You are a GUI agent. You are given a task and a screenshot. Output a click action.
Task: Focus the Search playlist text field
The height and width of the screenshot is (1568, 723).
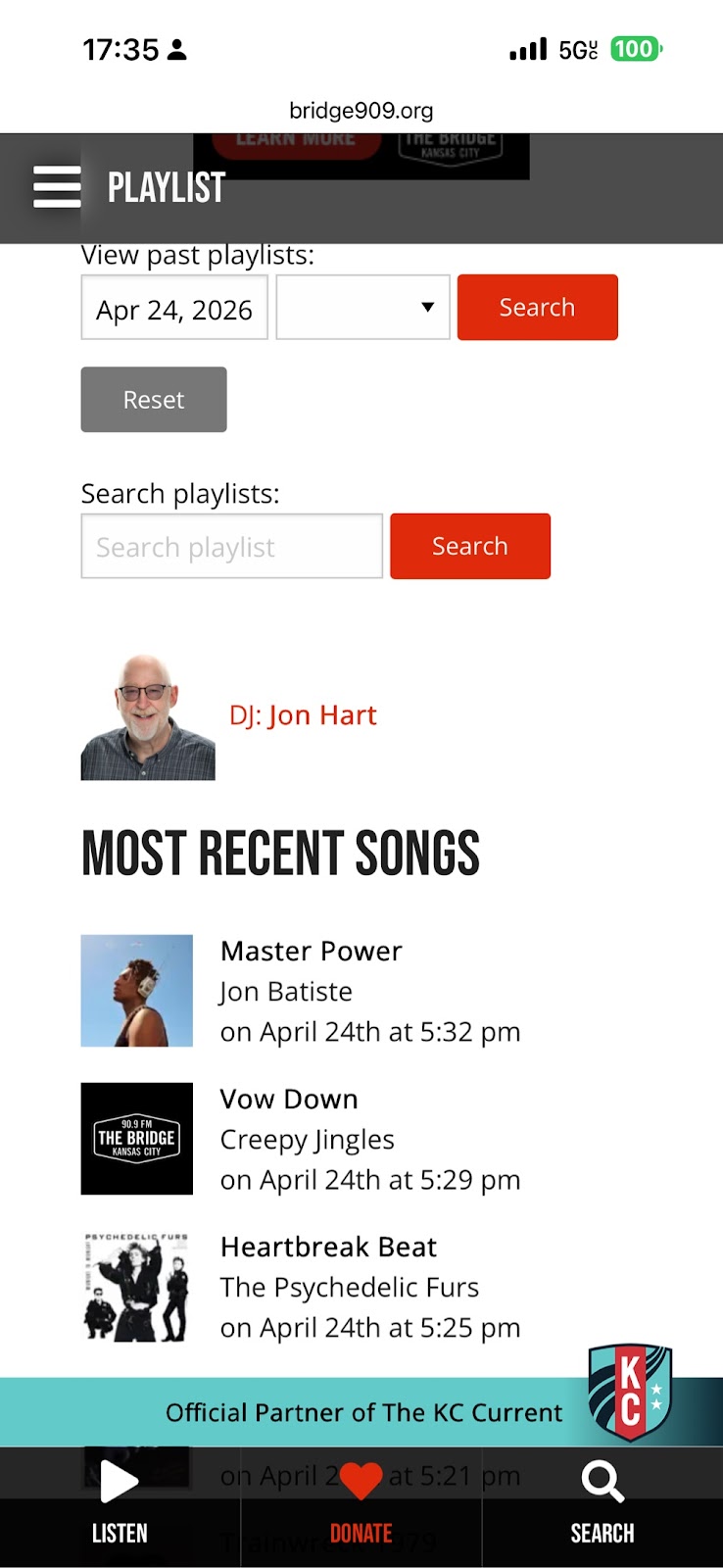232,547
